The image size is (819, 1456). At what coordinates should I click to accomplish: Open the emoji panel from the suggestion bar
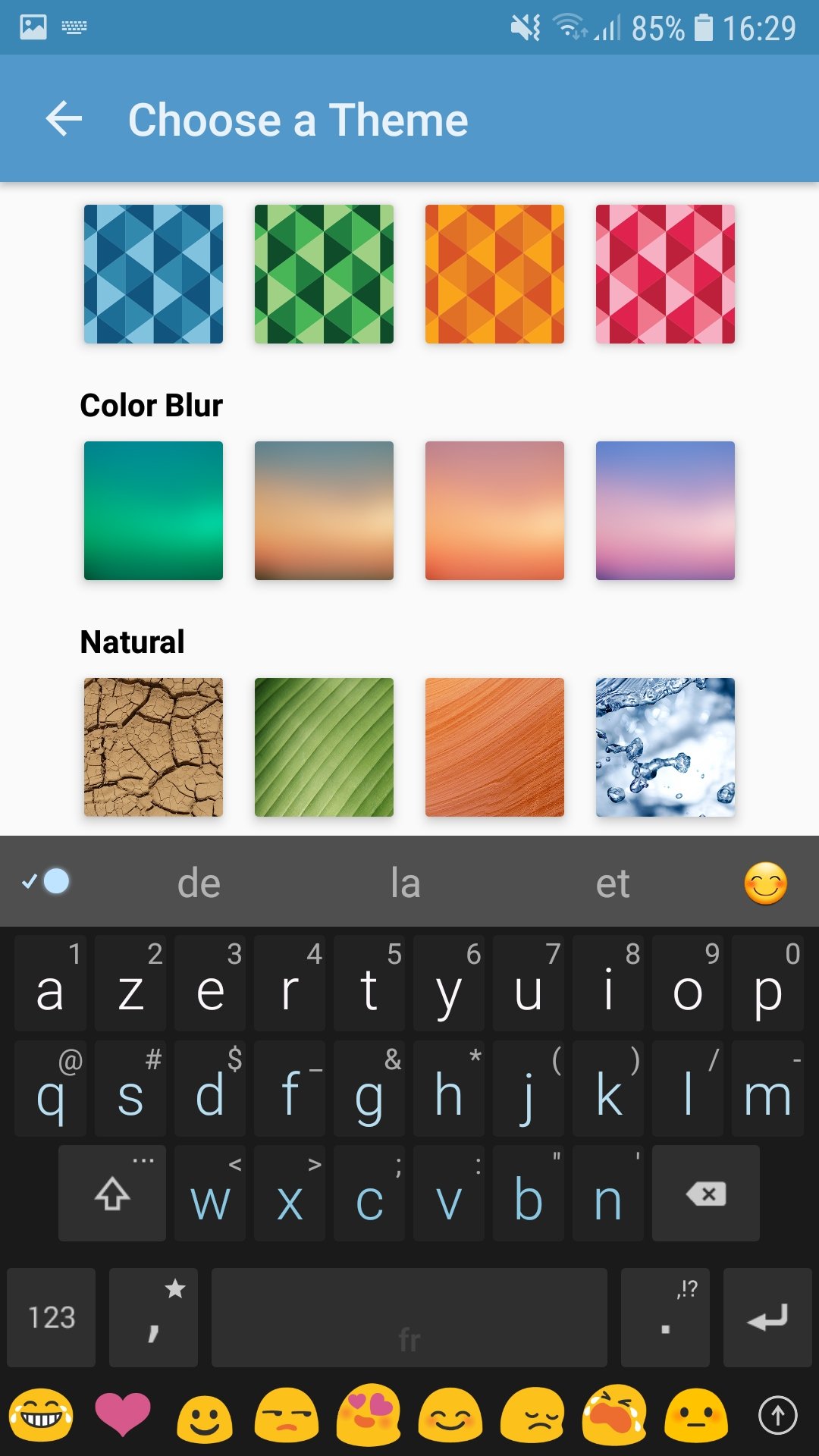[x=769, y=883]
